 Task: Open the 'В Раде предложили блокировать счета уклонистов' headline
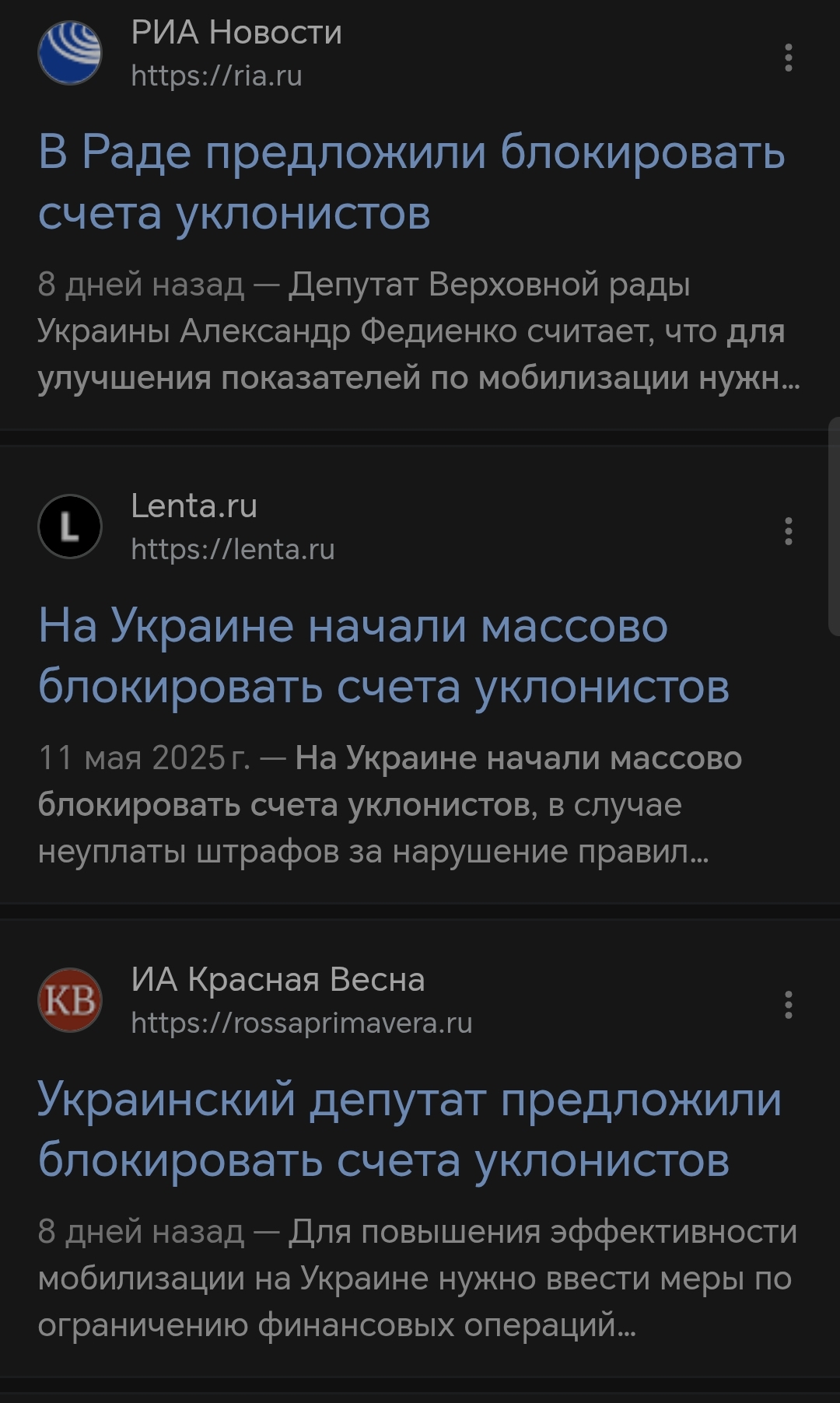pos(411,182)
